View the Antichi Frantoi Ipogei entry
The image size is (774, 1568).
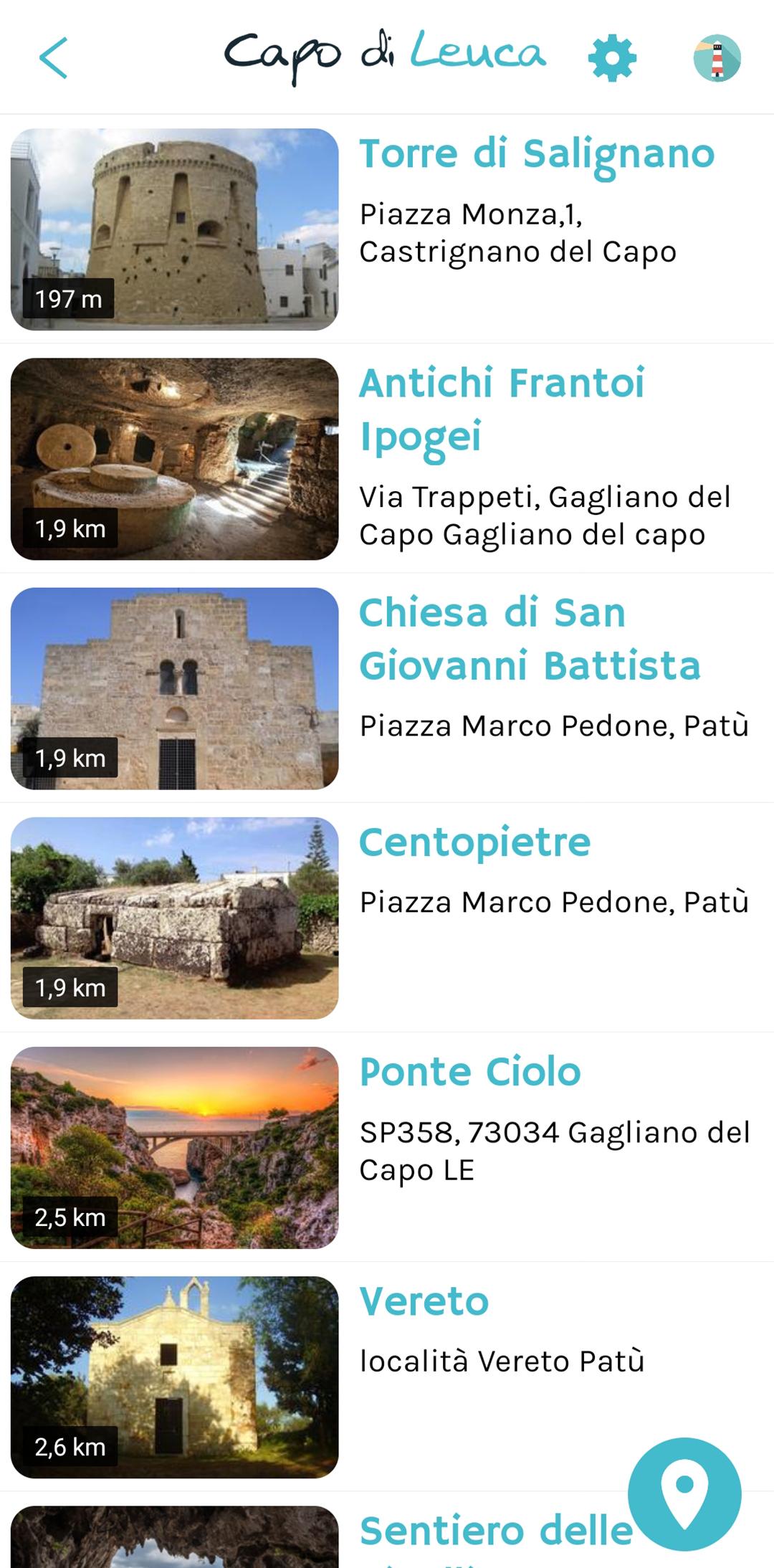502,409
